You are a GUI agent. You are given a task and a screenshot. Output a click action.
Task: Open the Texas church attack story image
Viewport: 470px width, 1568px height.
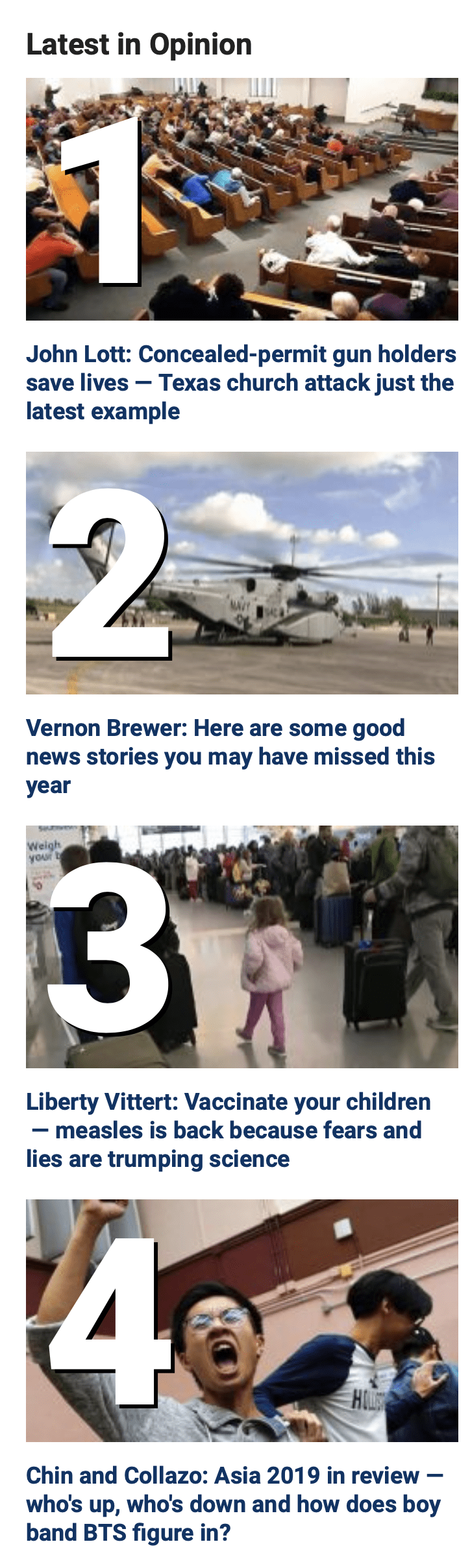[241, 199]
